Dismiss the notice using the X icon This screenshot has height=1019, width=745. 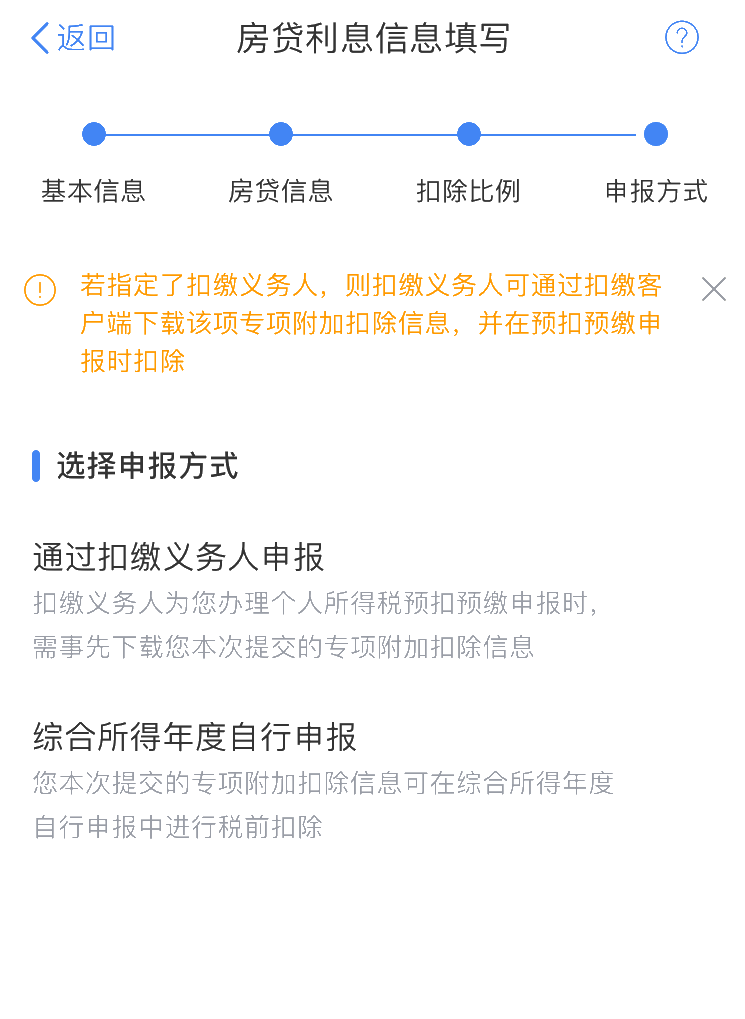(713, 289)
